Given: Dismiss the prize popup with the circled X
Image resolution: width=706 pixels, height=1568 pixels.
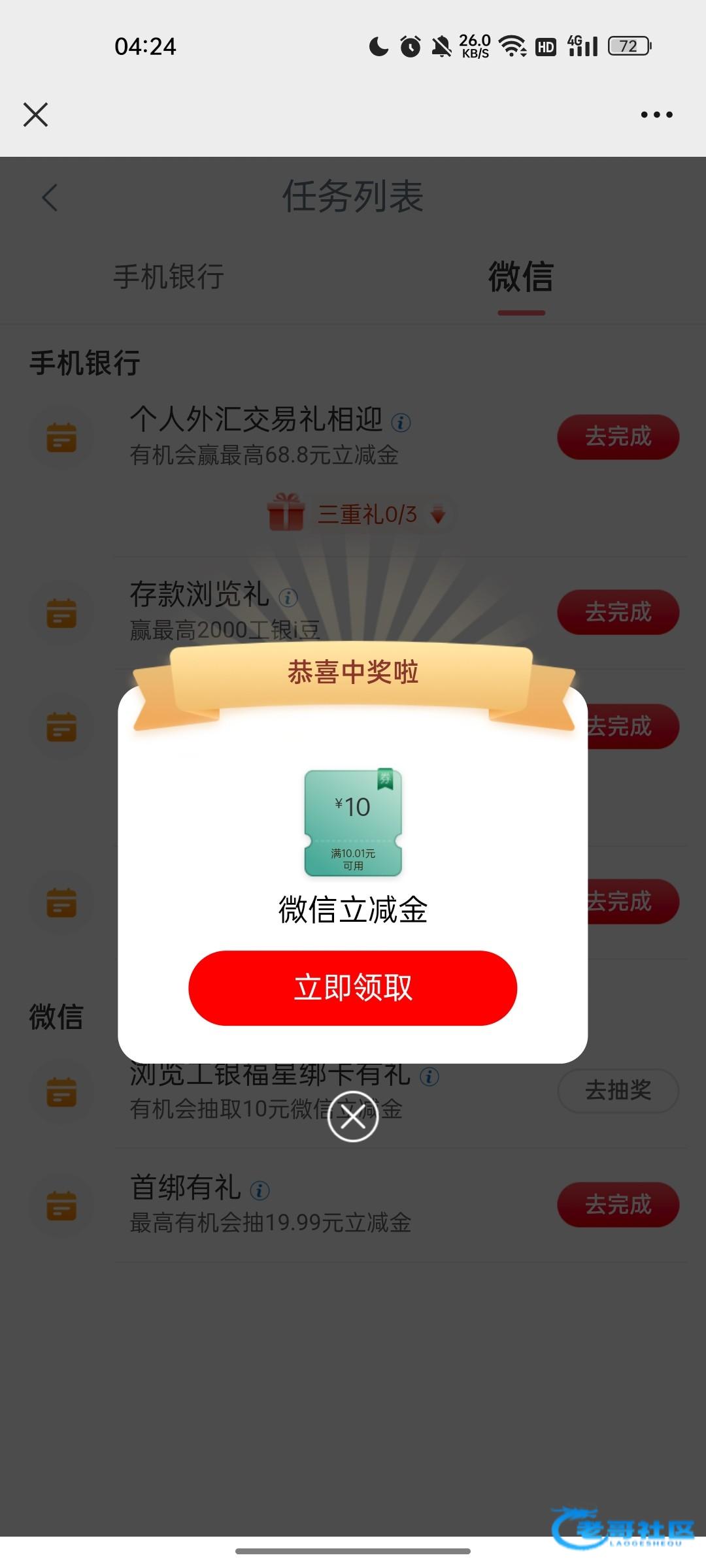Looking at the screenshot, I should (x=353, y=1117).
